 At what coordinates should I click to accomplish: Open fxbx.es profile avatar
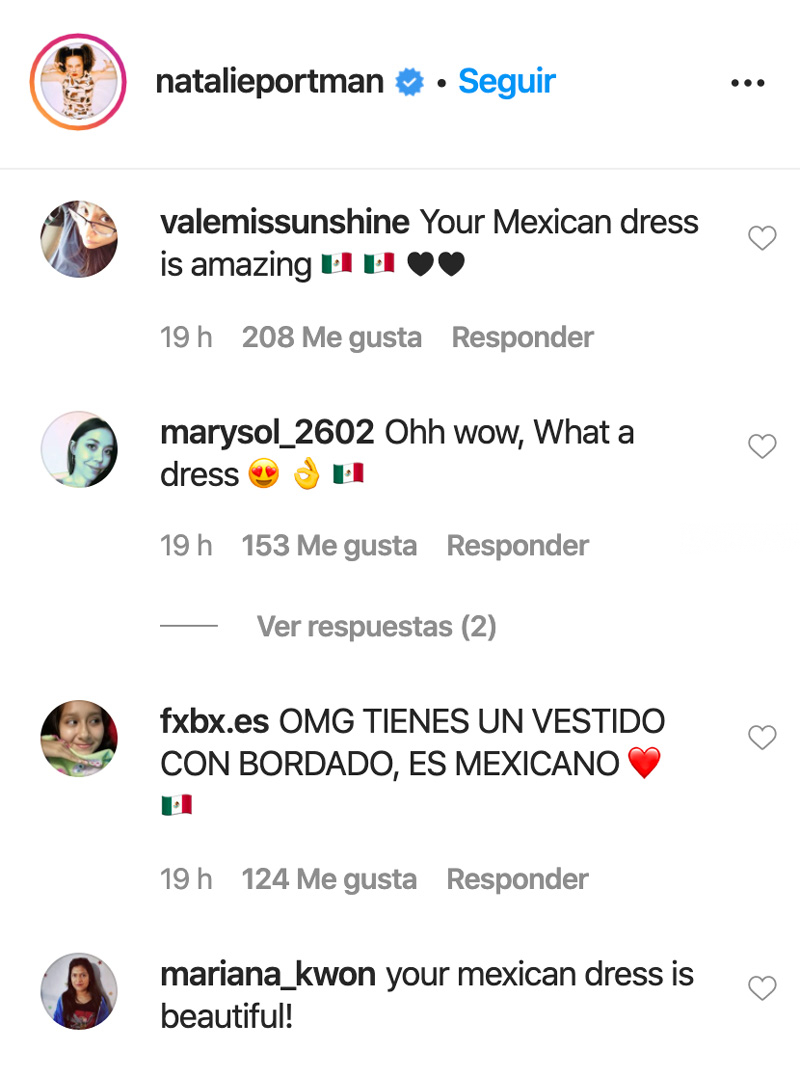pyautogui.click(x=79, y=739)
